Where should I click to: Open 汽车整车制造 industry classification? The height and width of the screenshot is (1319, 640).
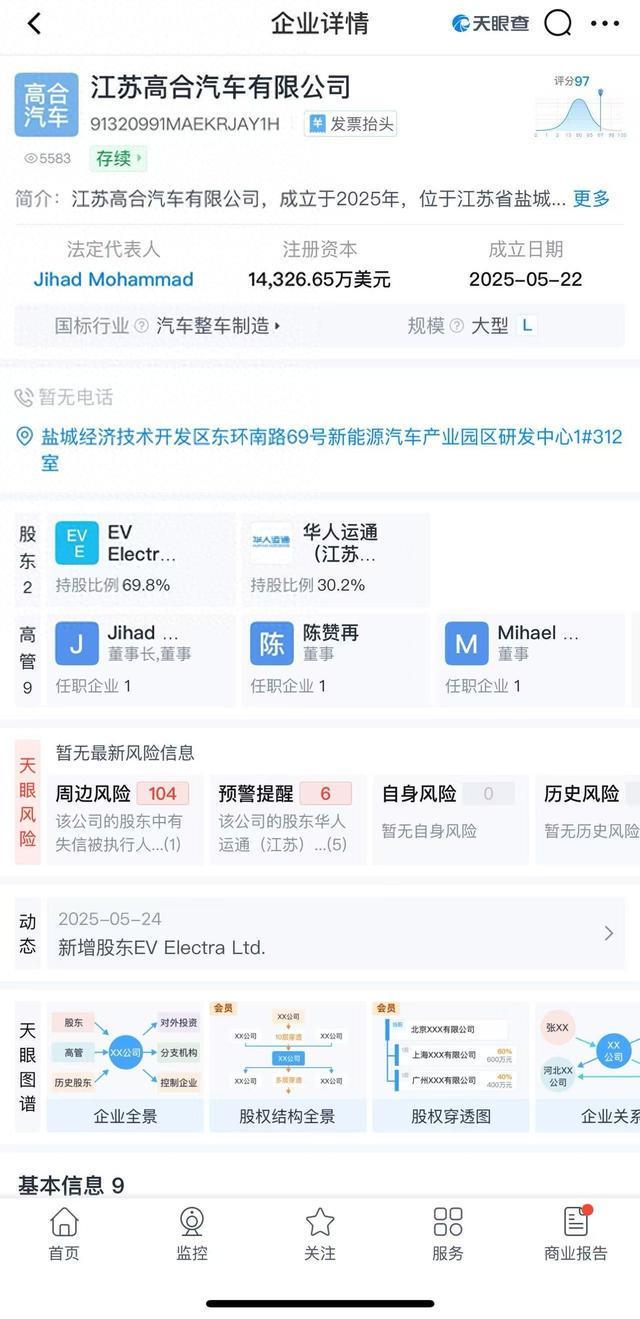click(x=218, y=325)
